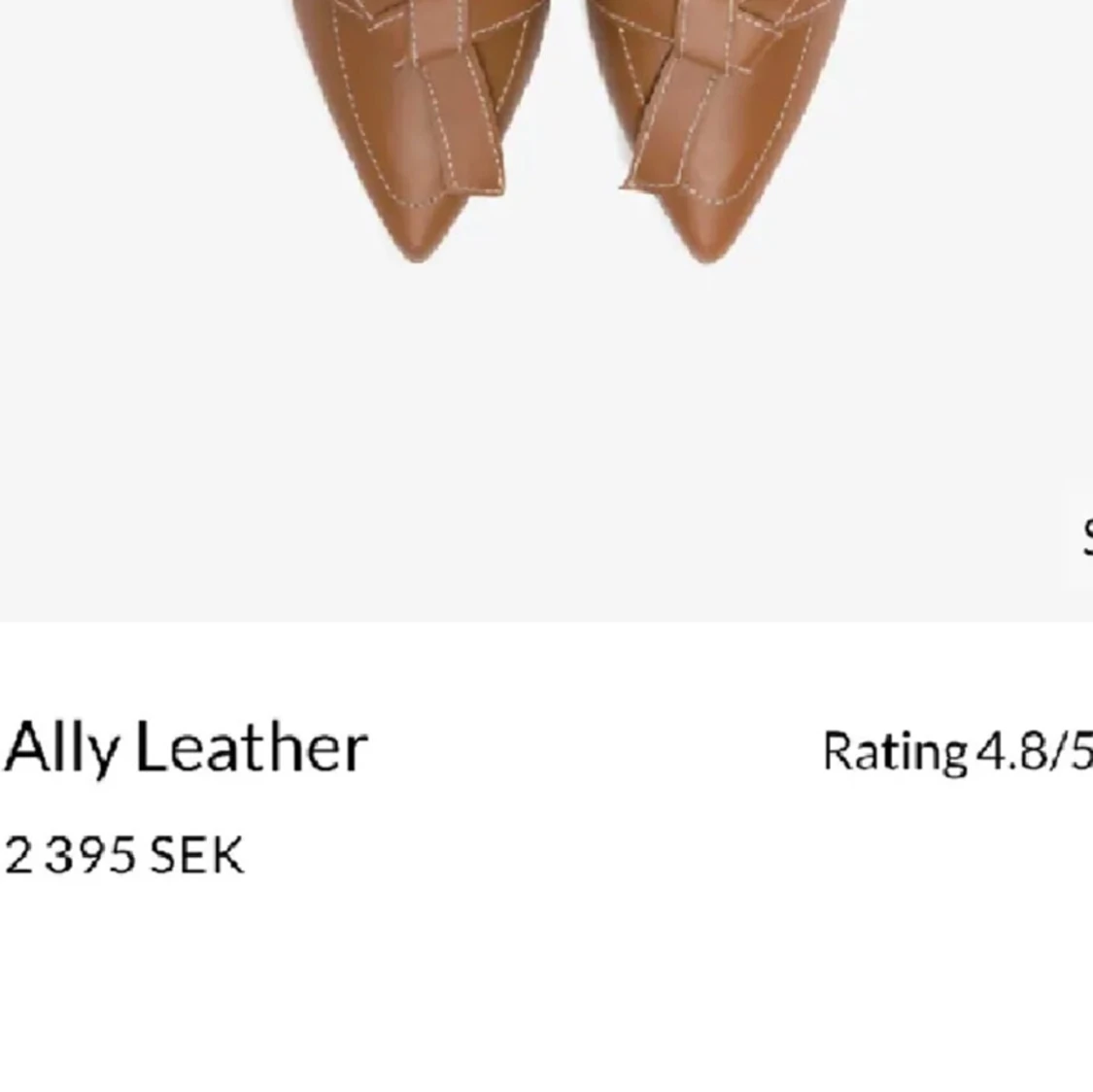The image size is (1093, 1092).
Task: Open the Ally Leather shoe product image
Action: [546, 311]
